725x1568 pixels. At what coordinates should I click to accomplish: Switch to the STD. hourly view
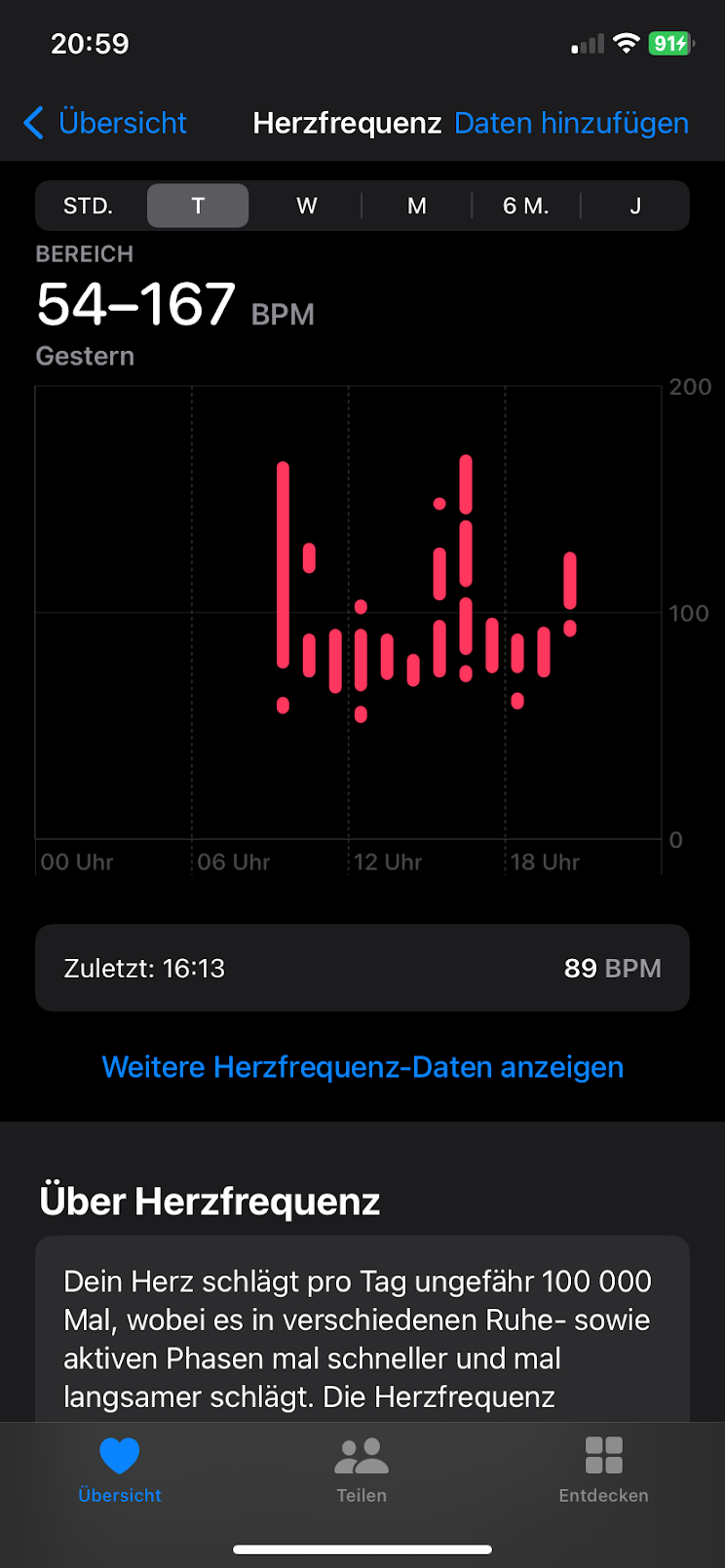point(89,206)
